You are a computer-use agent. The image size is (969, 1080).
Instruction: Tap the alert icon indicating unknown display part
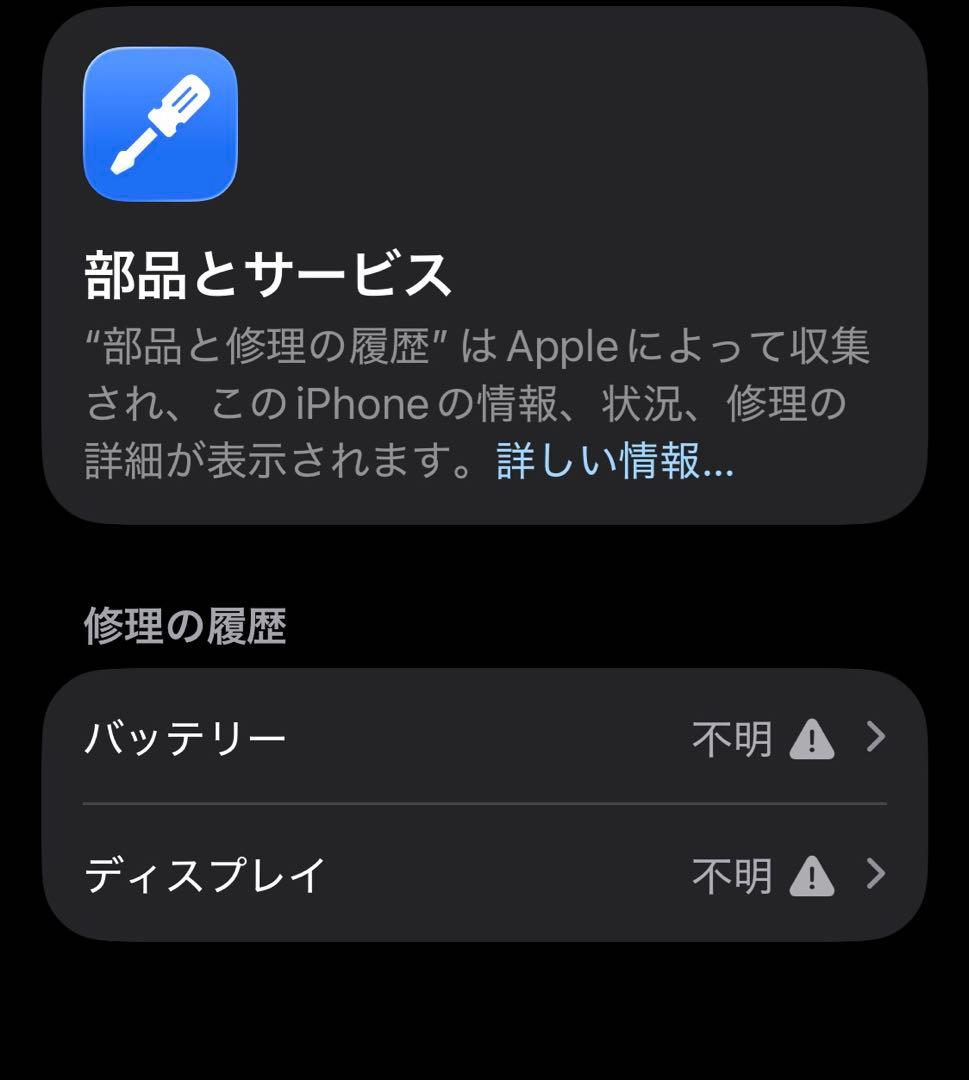(x=814, y=875)
